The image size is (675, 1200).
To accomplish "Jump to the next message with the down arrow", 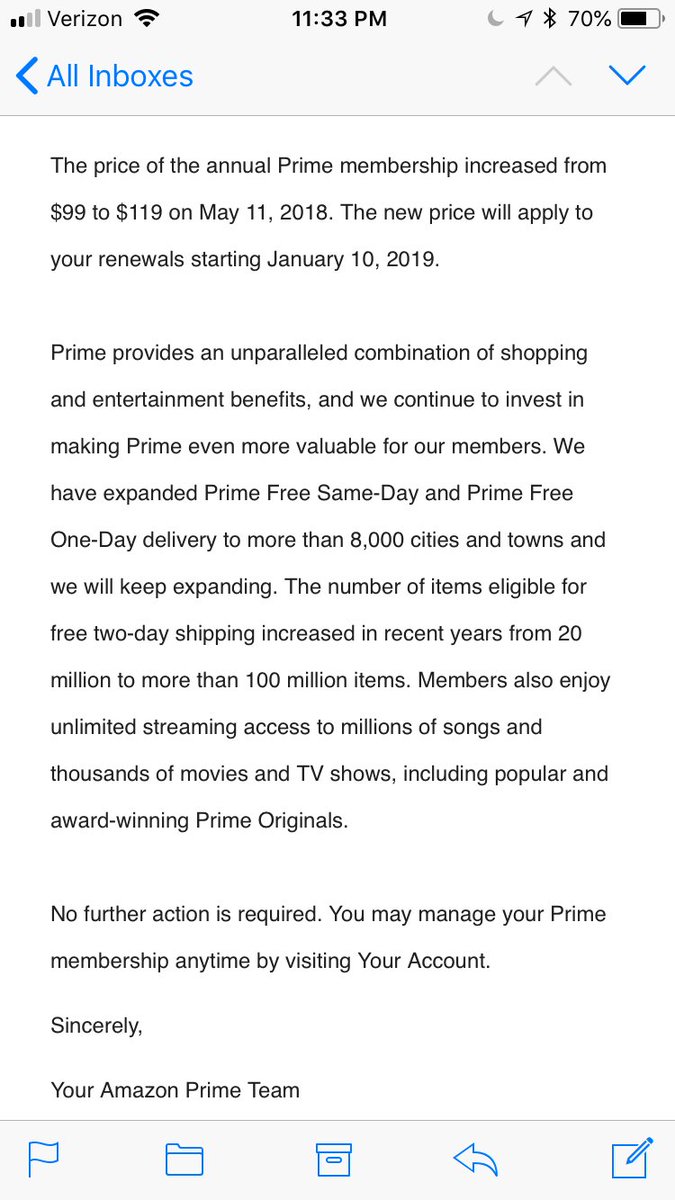I will coord(628,76).
